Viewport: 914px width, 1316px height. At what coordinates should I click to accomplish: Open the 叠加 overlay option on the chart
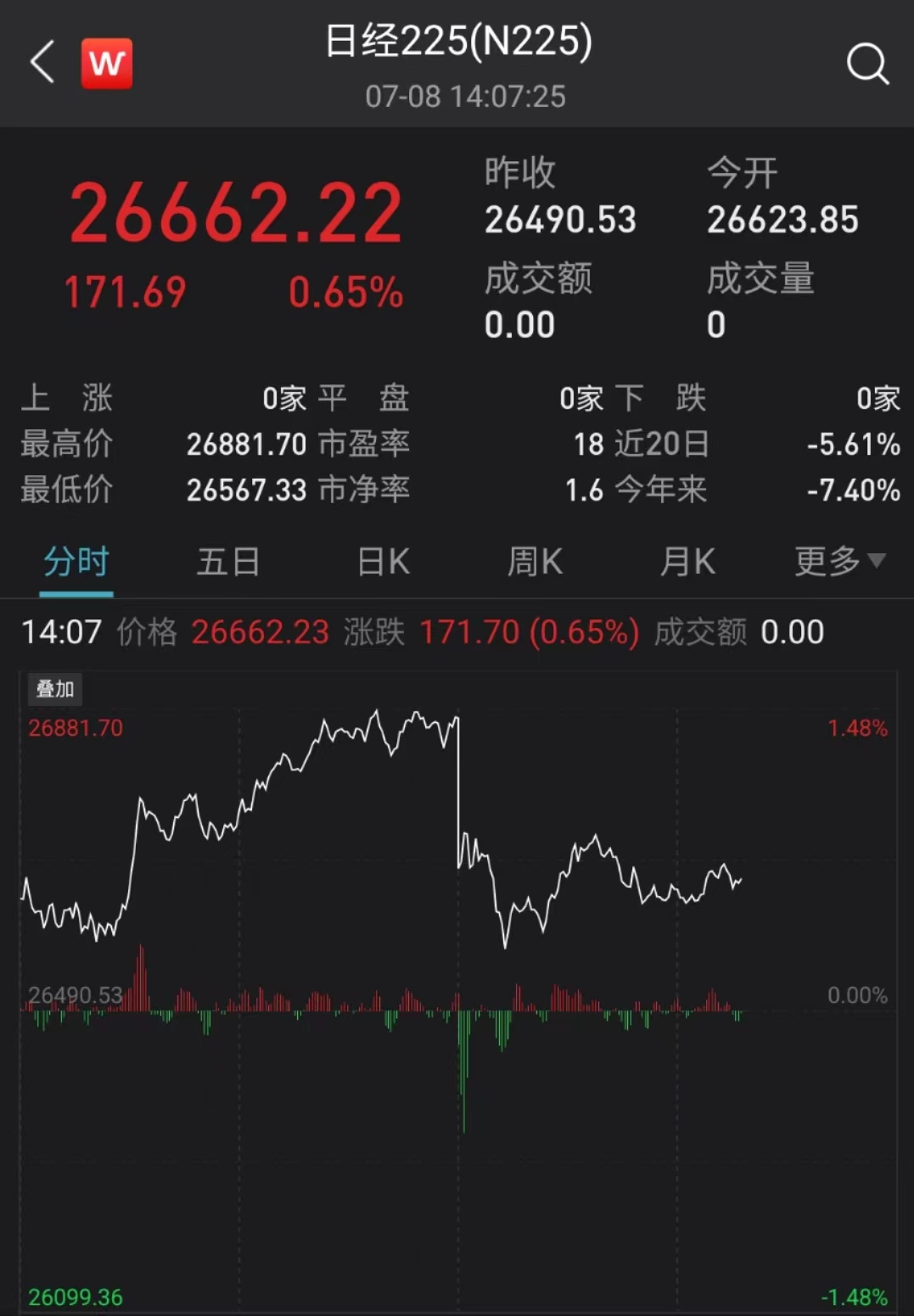coord(53,690)
